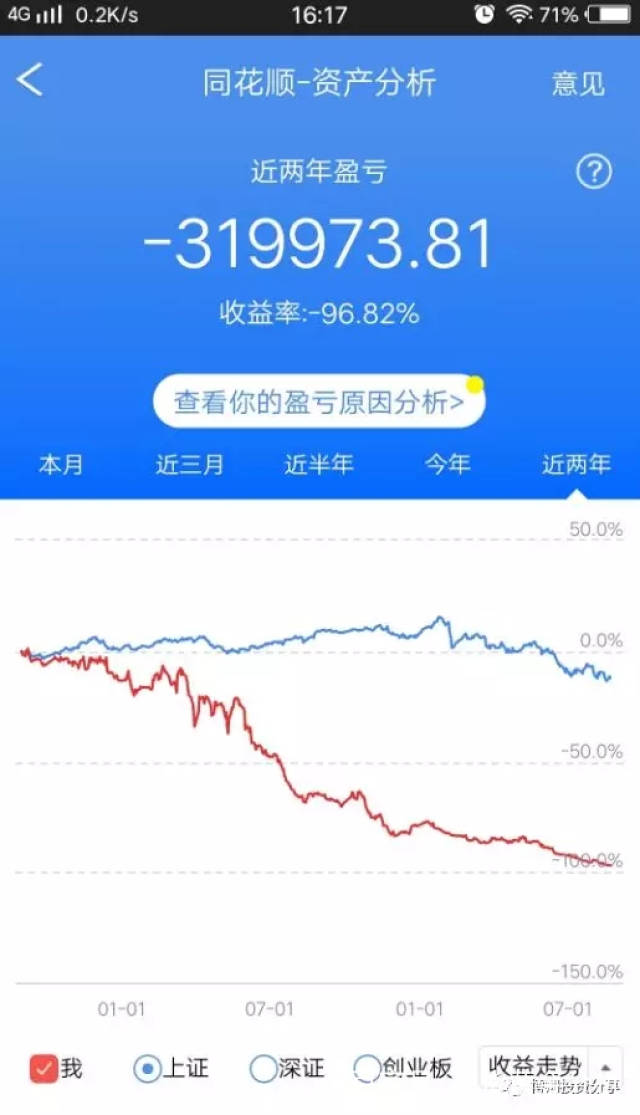The width and height of the screenshot is (640, 1115).
Task: Compare against 创业板 index
Action: click(x=368, y=1069)
